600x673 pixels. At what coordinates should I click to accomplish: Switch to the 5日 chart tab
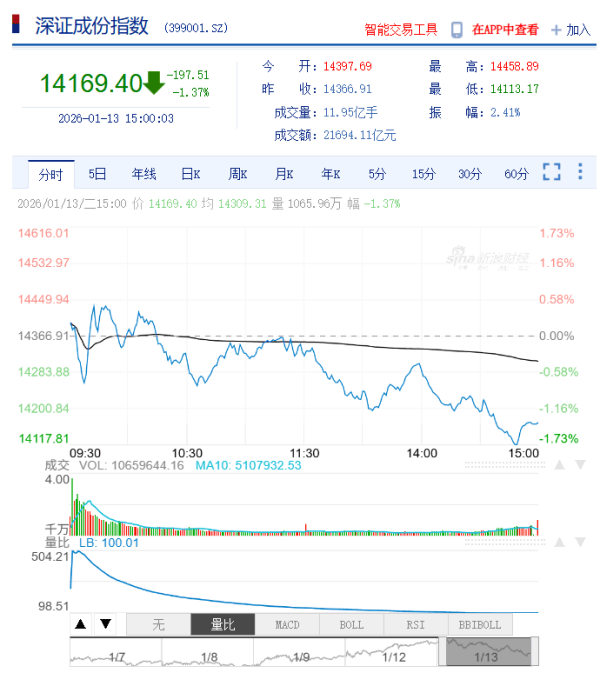[97, 174]
